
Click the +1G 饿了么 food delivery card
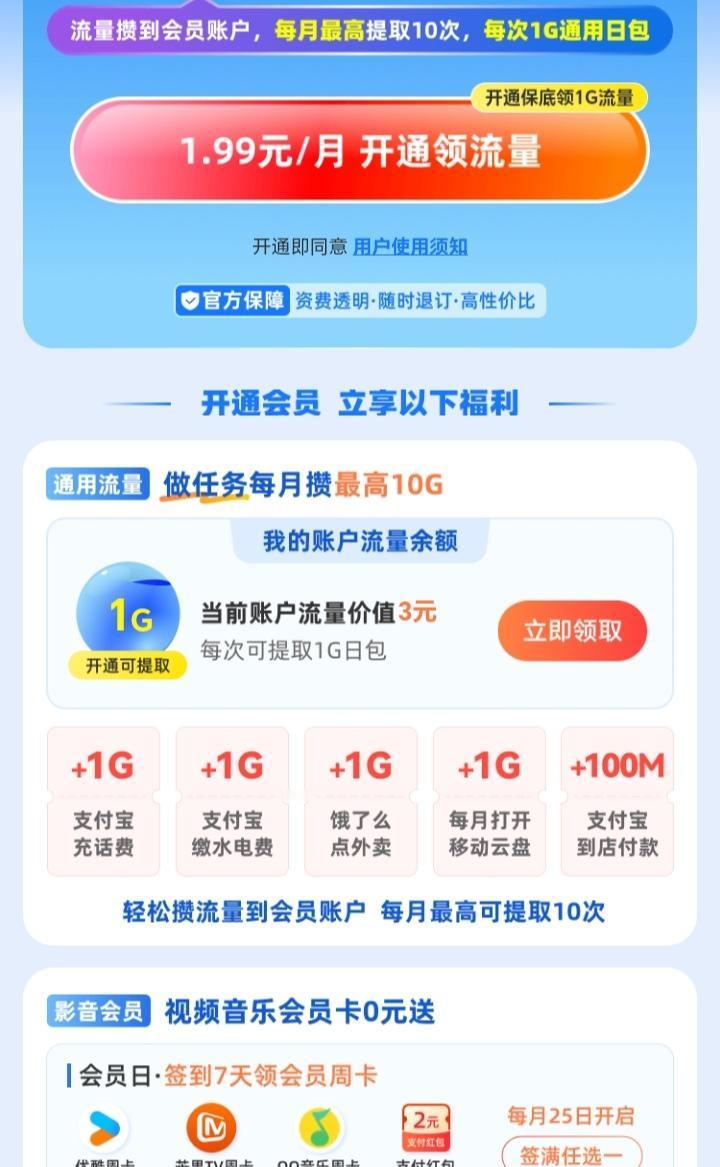coord(360,800)
